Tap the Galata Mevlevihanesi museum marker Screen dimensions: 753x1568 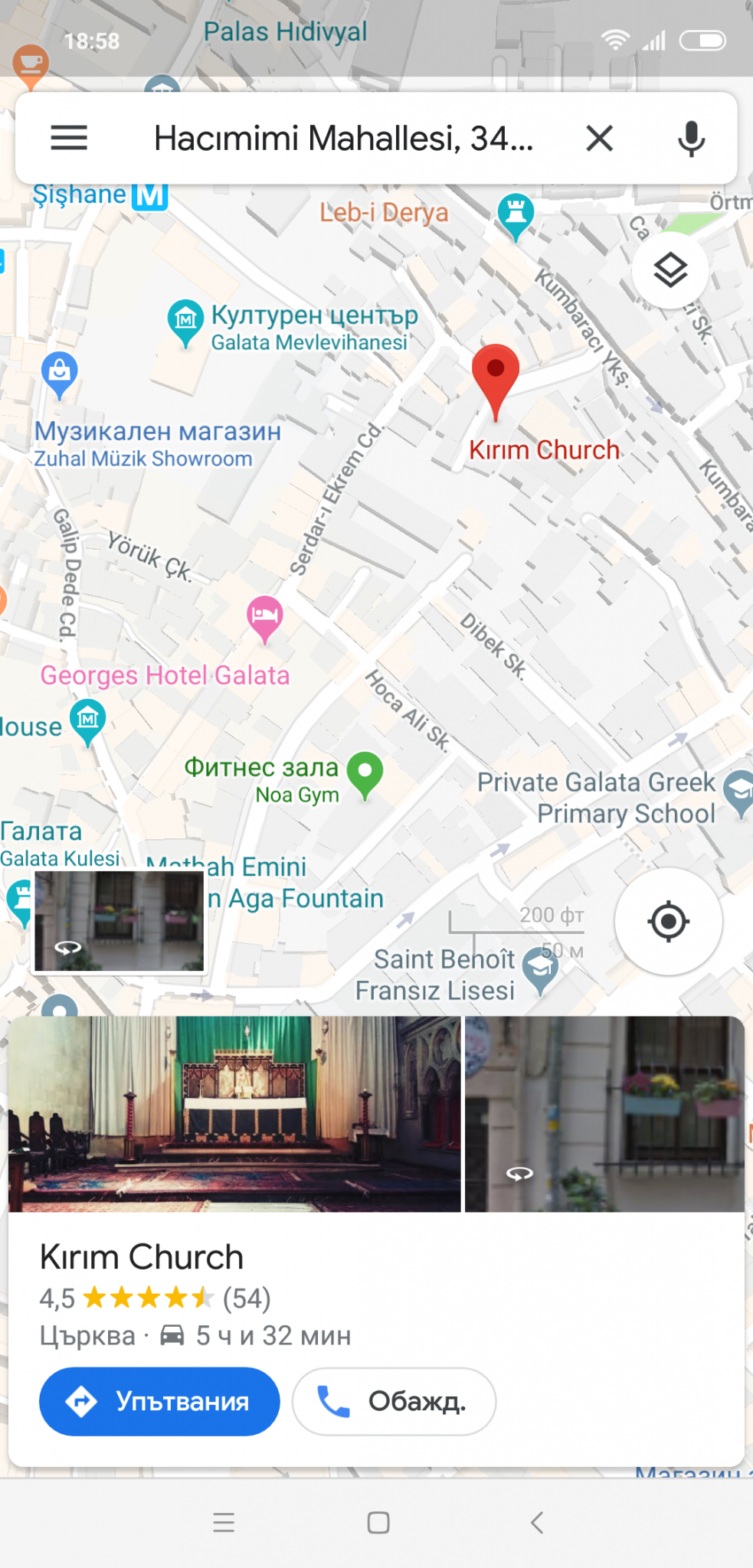[x=185, y=322]
